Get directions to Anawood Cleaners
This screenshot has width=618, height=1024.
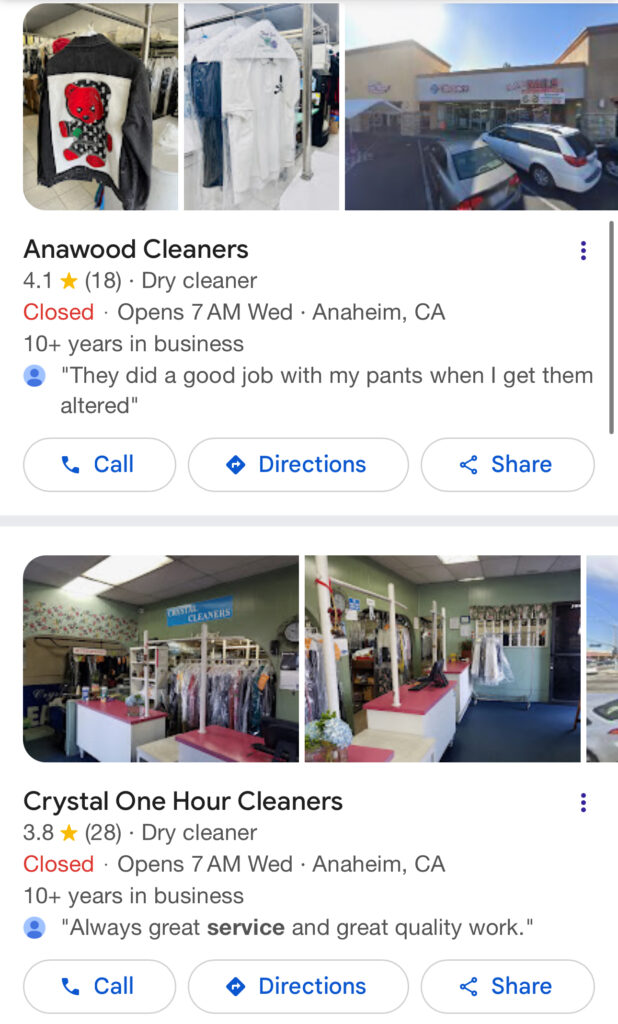(298, 464)
